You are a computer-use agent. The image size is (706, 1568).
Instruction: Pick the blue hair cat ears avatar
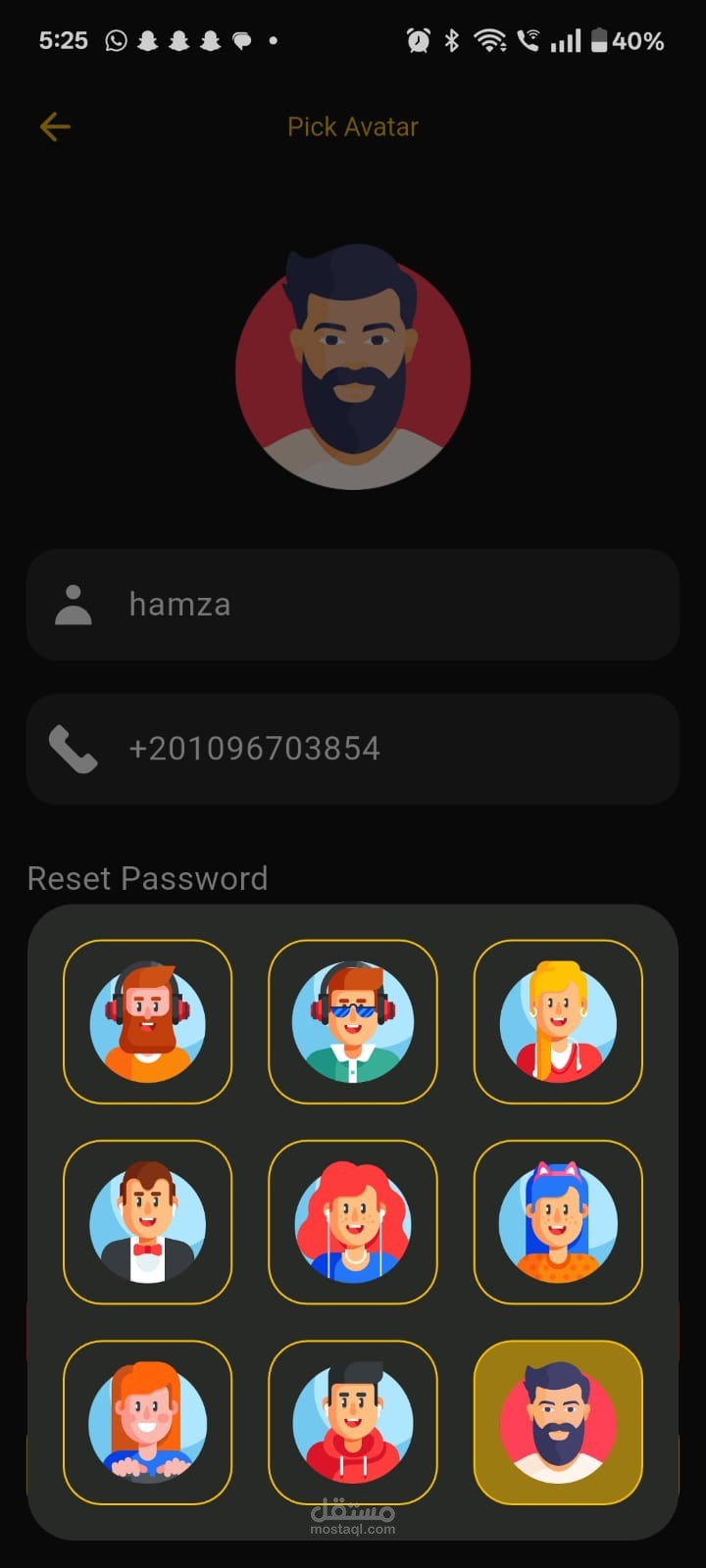(558, 1222)
